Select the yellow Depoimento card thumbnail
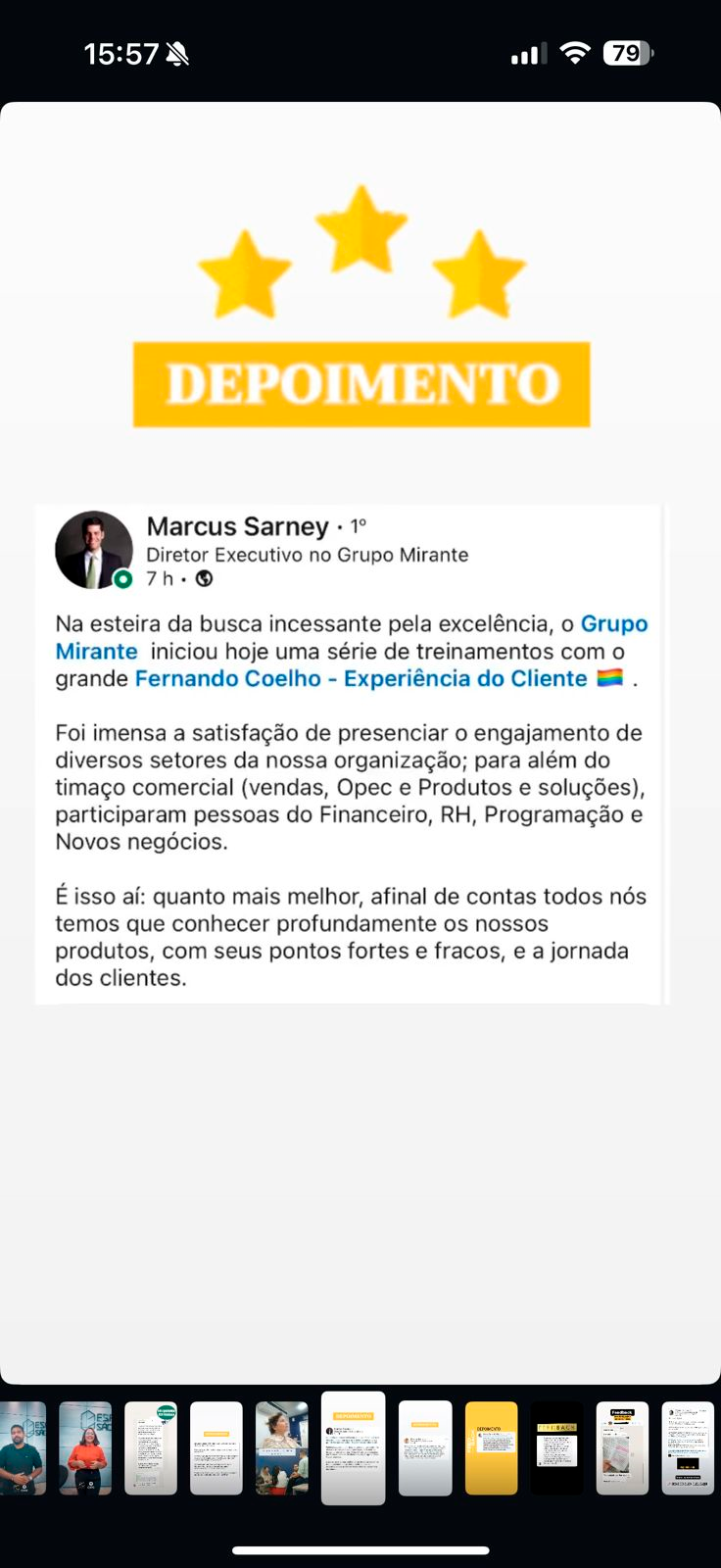Screen dimensions: 721x1568 [491, 1447]
